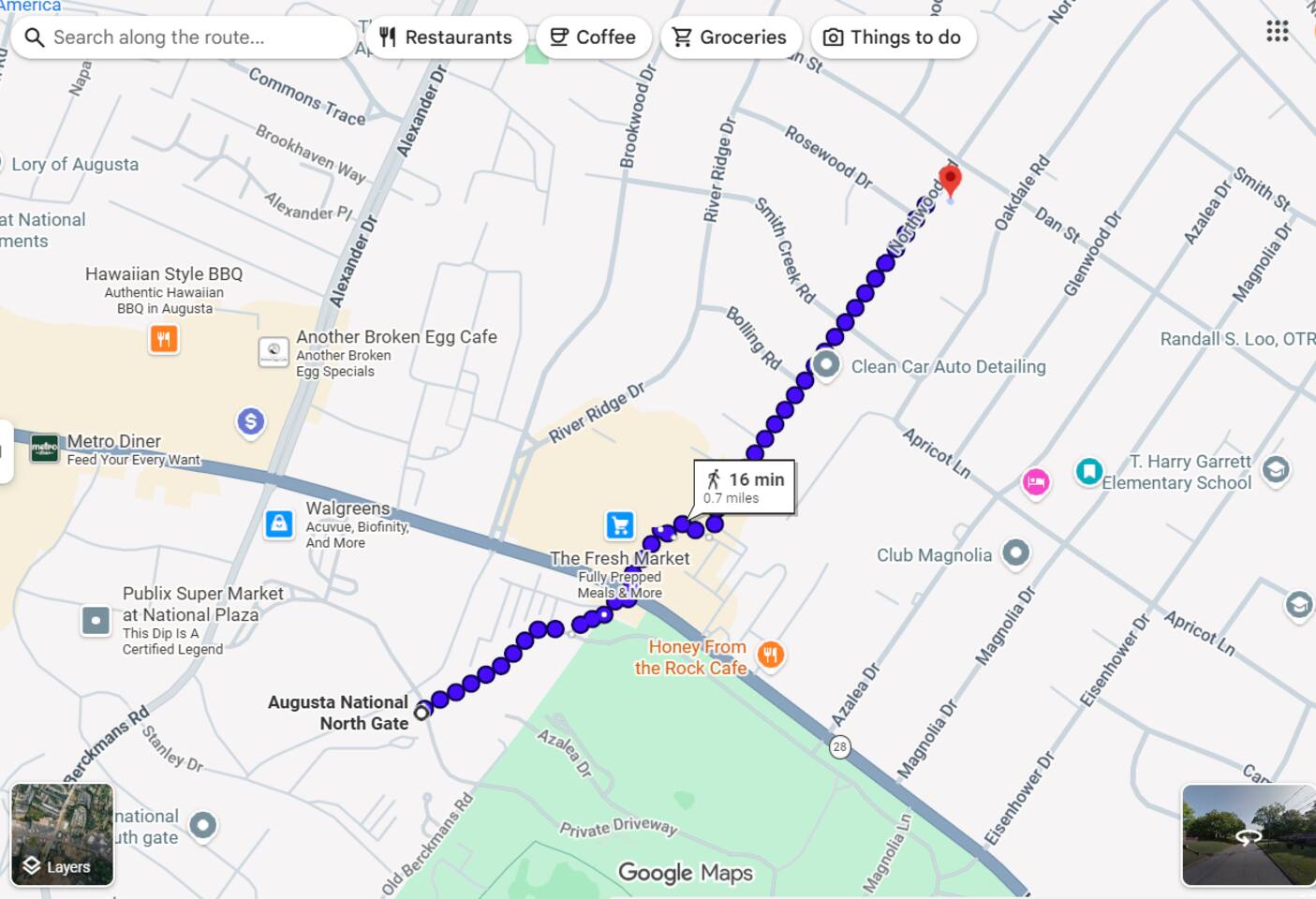This screenshot has width=1316, height=899.
Task: Select the Walgreens map marker
Action: tap(279, 523)
